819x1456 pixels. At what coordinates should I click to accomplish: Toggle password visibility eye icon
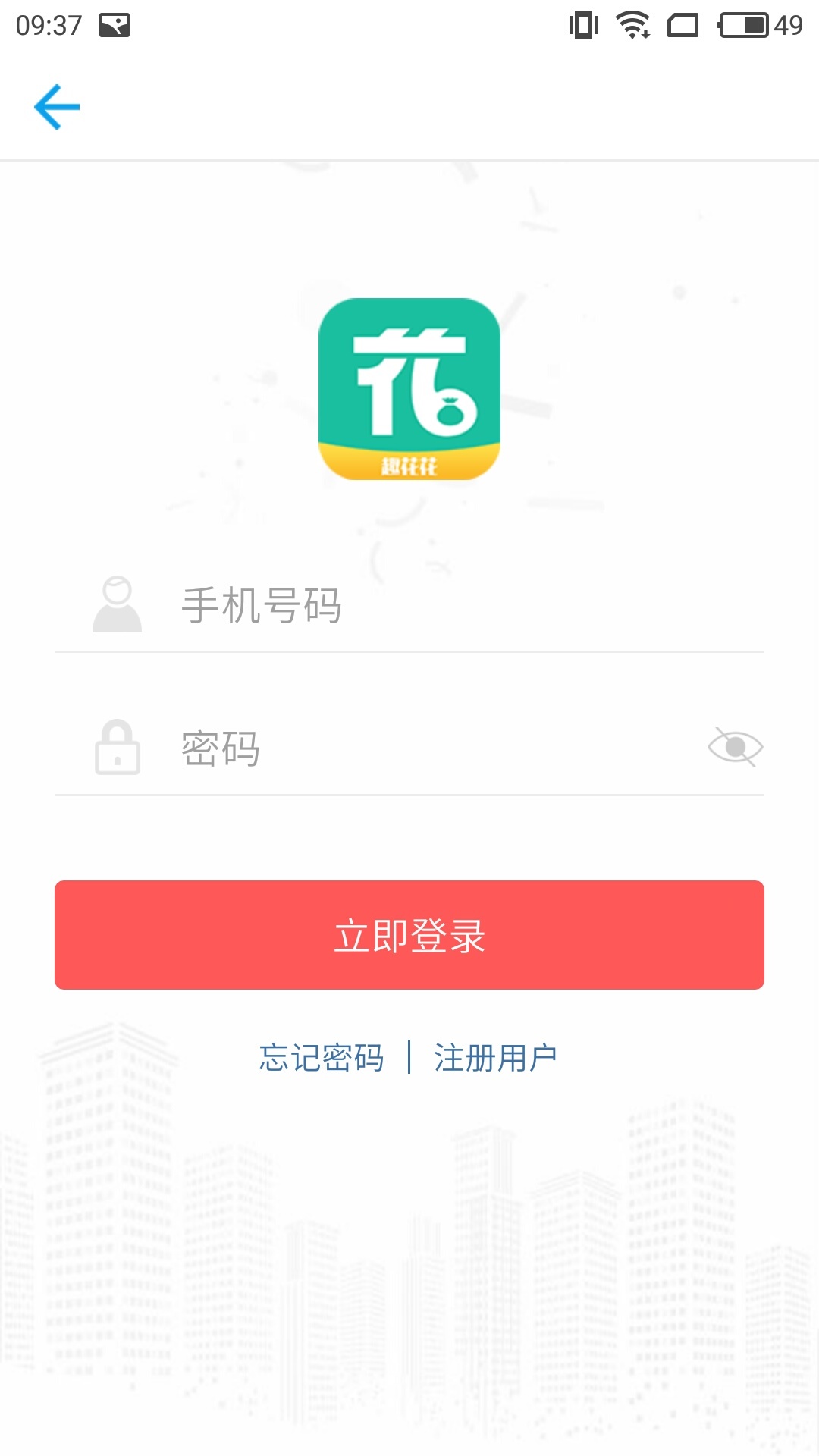[734, 748]
